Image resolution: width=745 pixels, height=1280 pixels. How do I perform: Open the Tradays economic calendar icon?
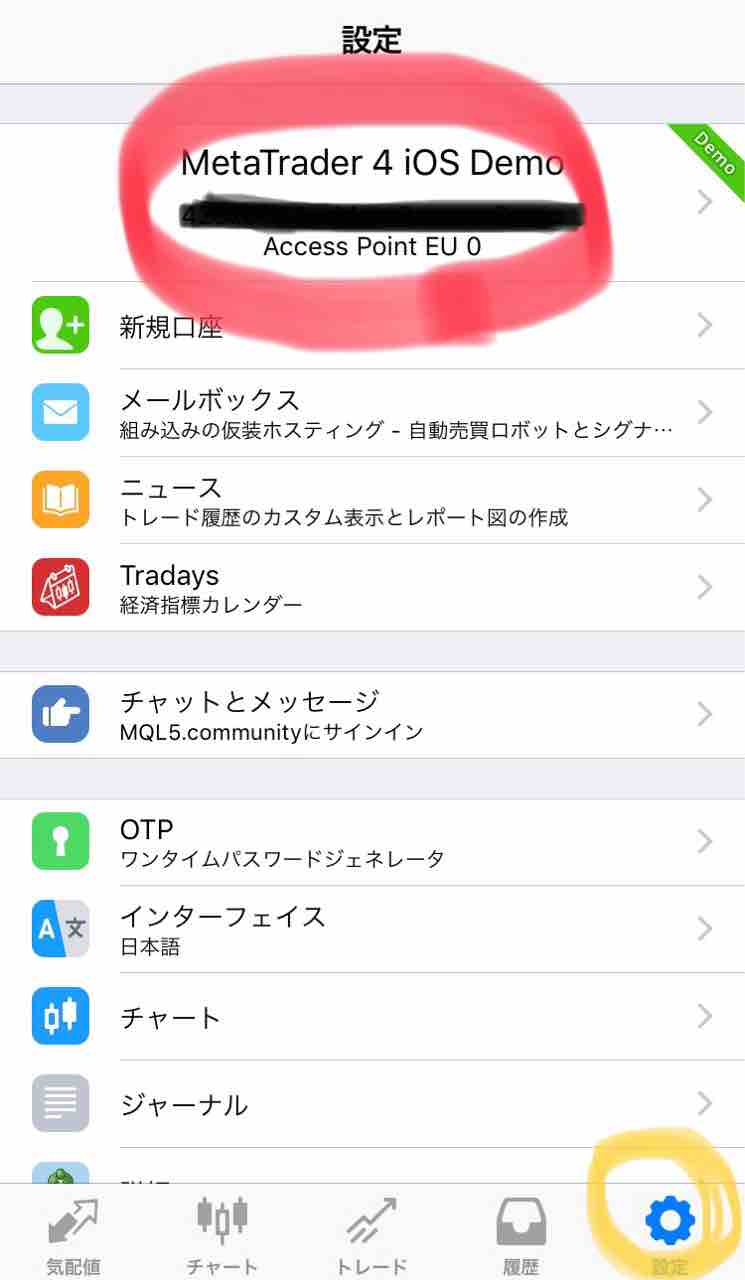pyautogui.click(x=60, y=586)
